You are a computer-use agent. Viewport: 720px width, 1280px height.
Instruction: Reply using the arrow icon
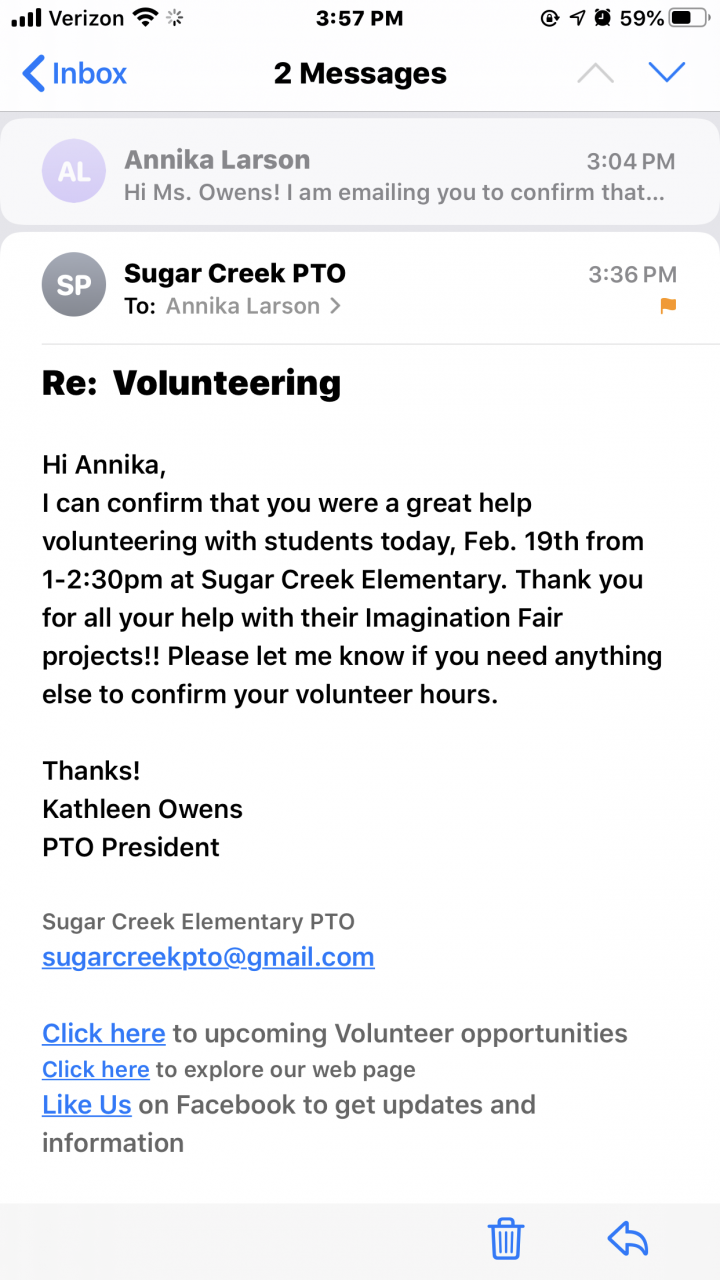click(x=628, y=1239)
